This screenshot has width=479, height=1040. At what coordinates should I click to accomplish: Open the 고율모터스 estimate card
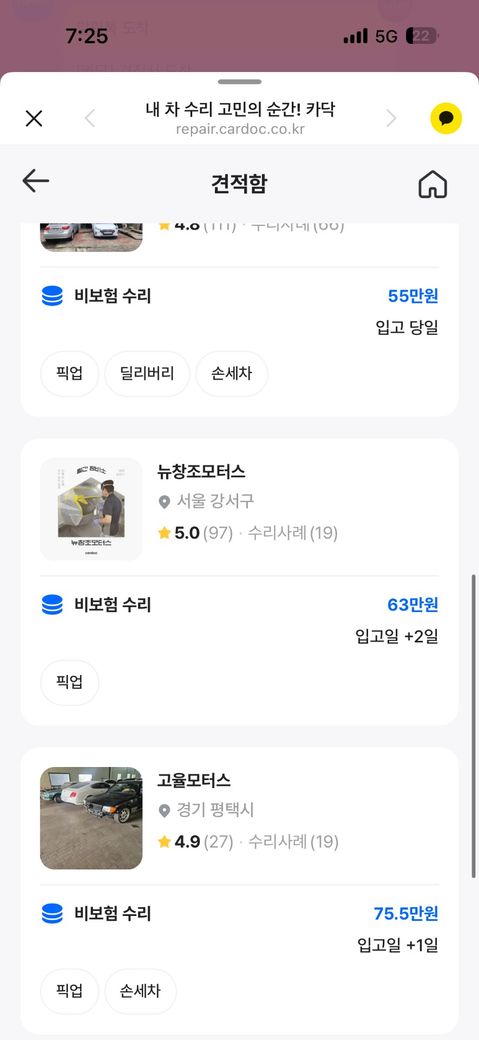coord(240,891)
